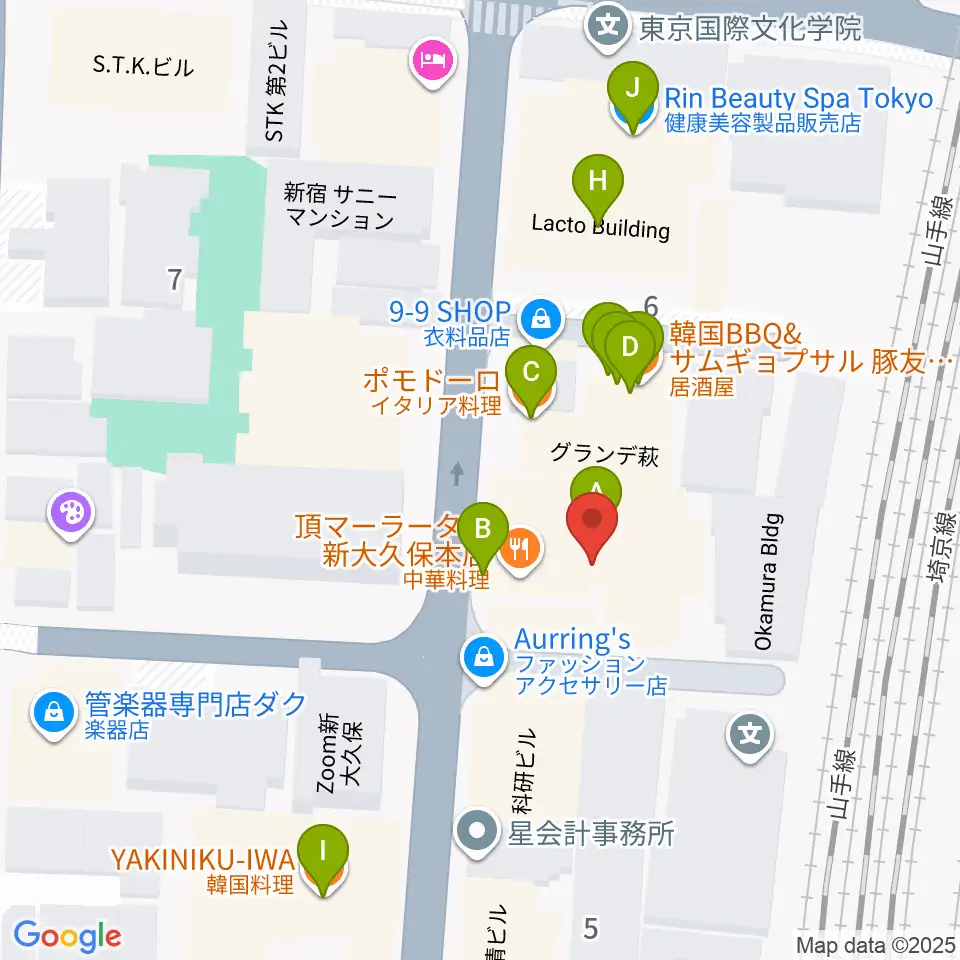Open the 東京国際文化学院 school pin
Screen dimensions: 960x960
pyautogui.click(x=608, y=29)
